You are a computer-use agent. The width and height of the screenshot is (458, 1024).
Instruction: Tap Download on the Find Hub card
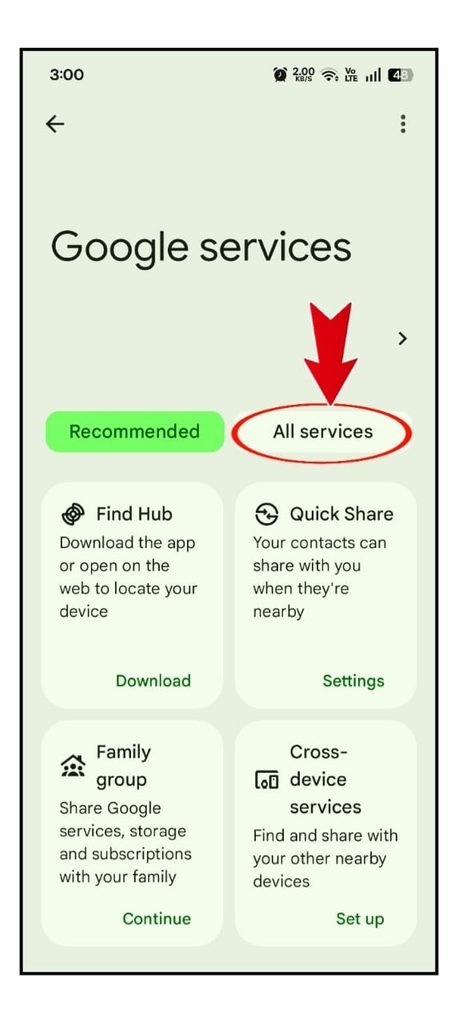coord(153,680)
